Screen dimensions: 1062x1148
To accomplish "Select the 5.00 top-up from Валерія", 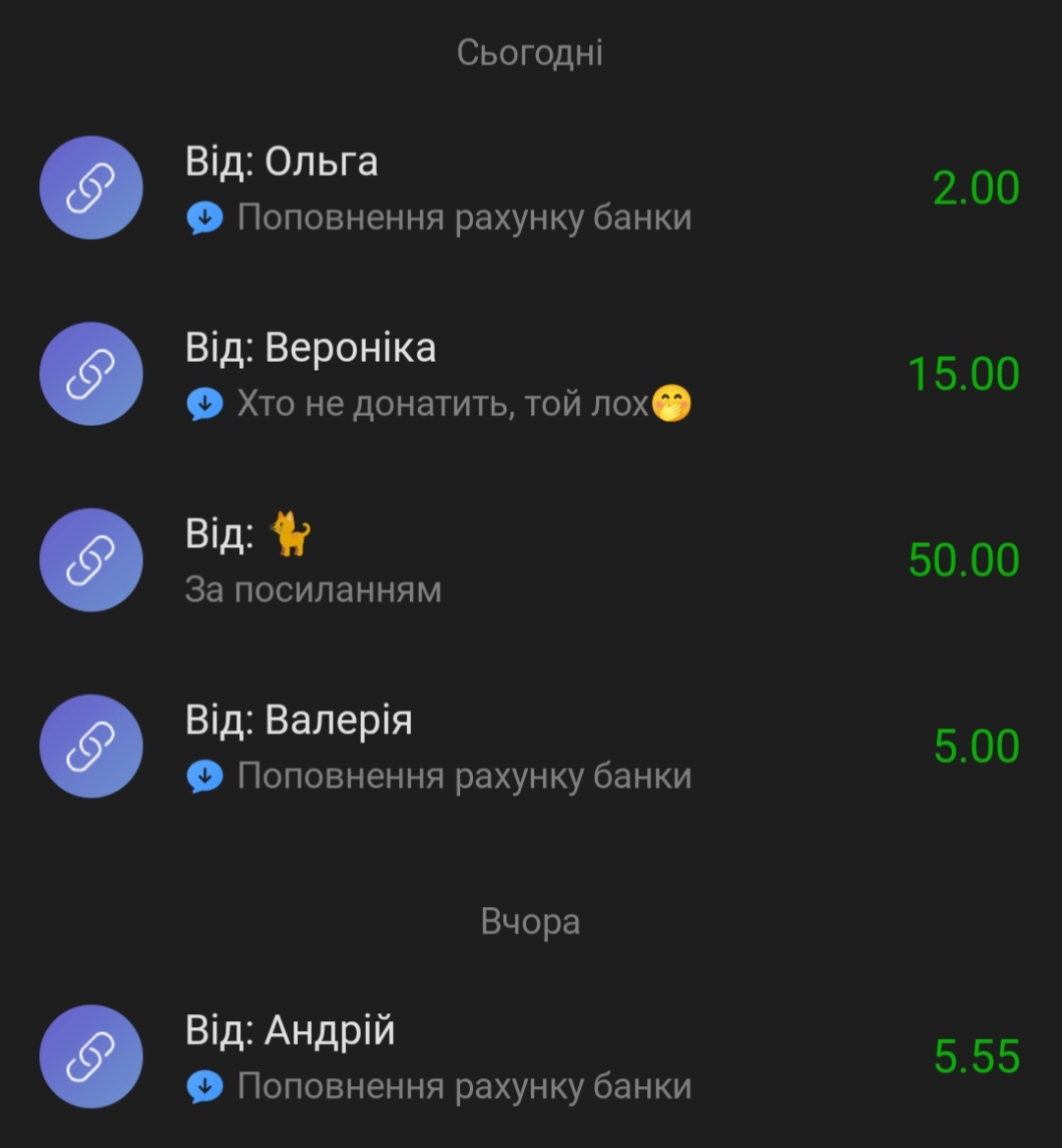I will [x=531, y=747].
